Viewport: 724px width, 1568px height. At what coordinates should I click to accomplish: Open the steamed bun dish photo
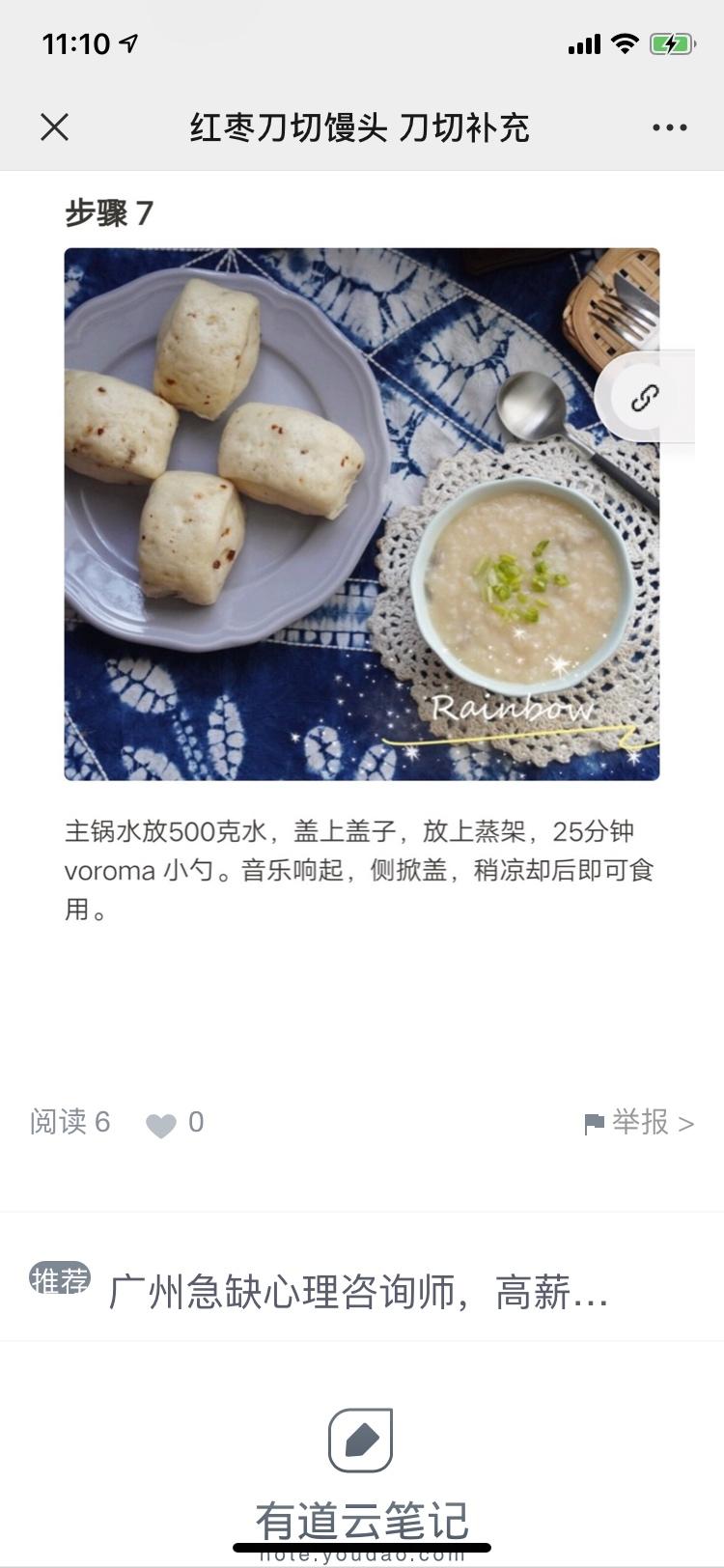[362, 515]
